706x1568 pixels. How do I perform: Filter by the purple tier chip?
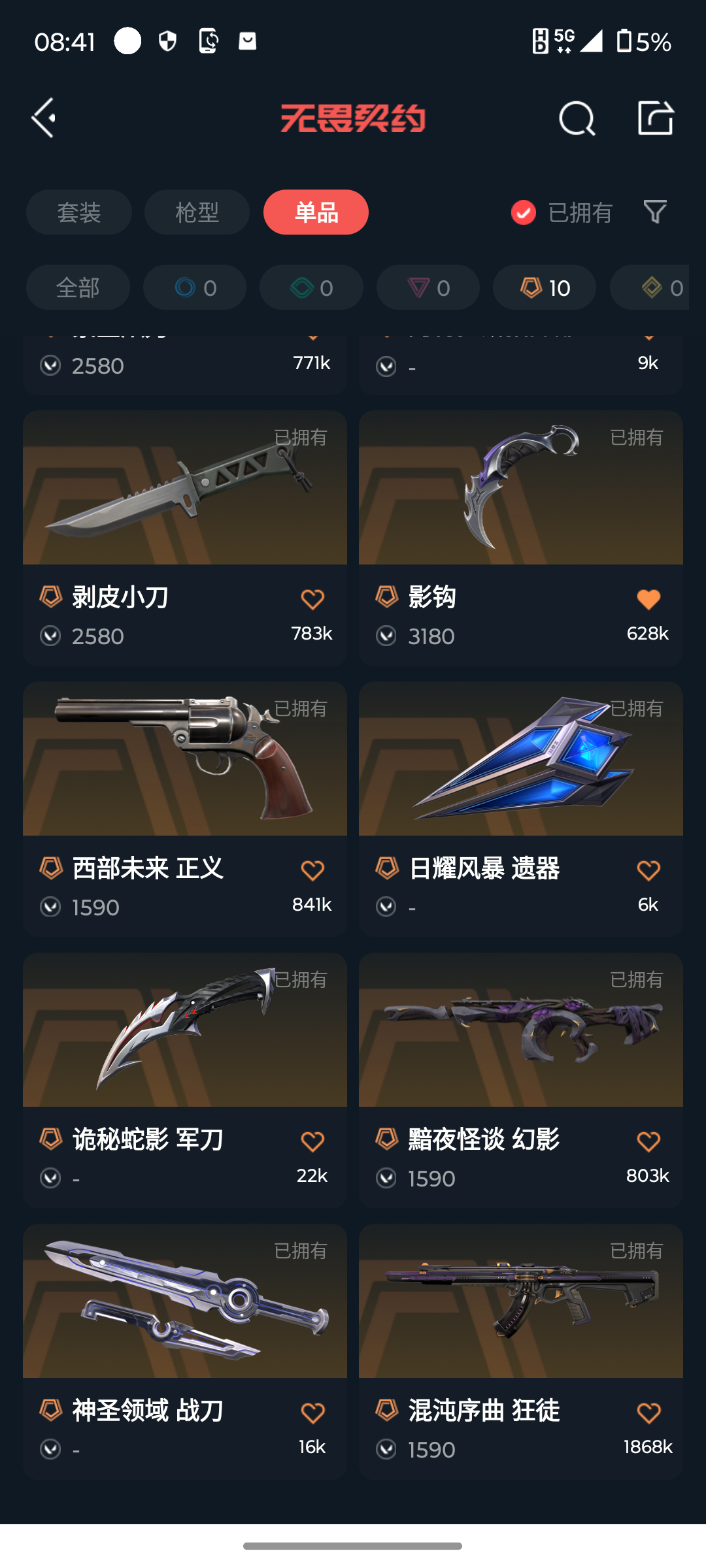(x=428, y=287)
